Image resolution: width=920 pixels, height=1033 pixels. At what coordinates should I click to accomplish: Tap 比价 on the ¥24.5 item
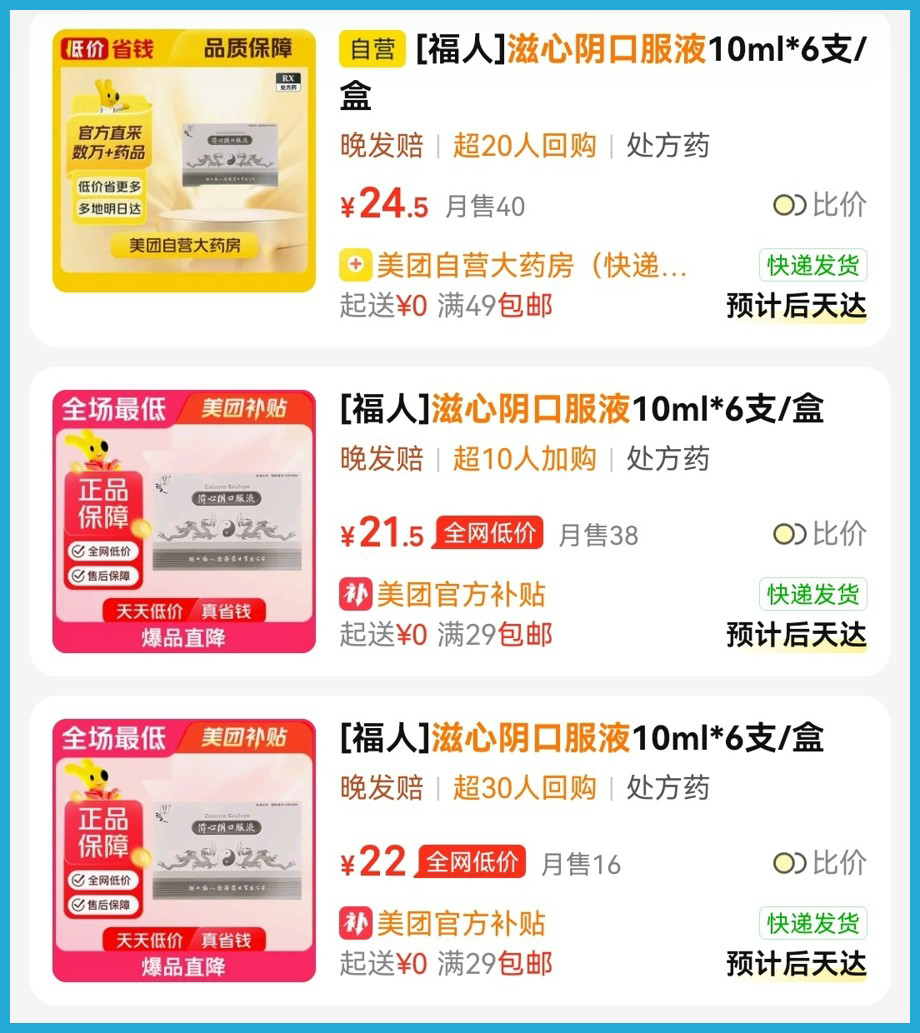820,205
